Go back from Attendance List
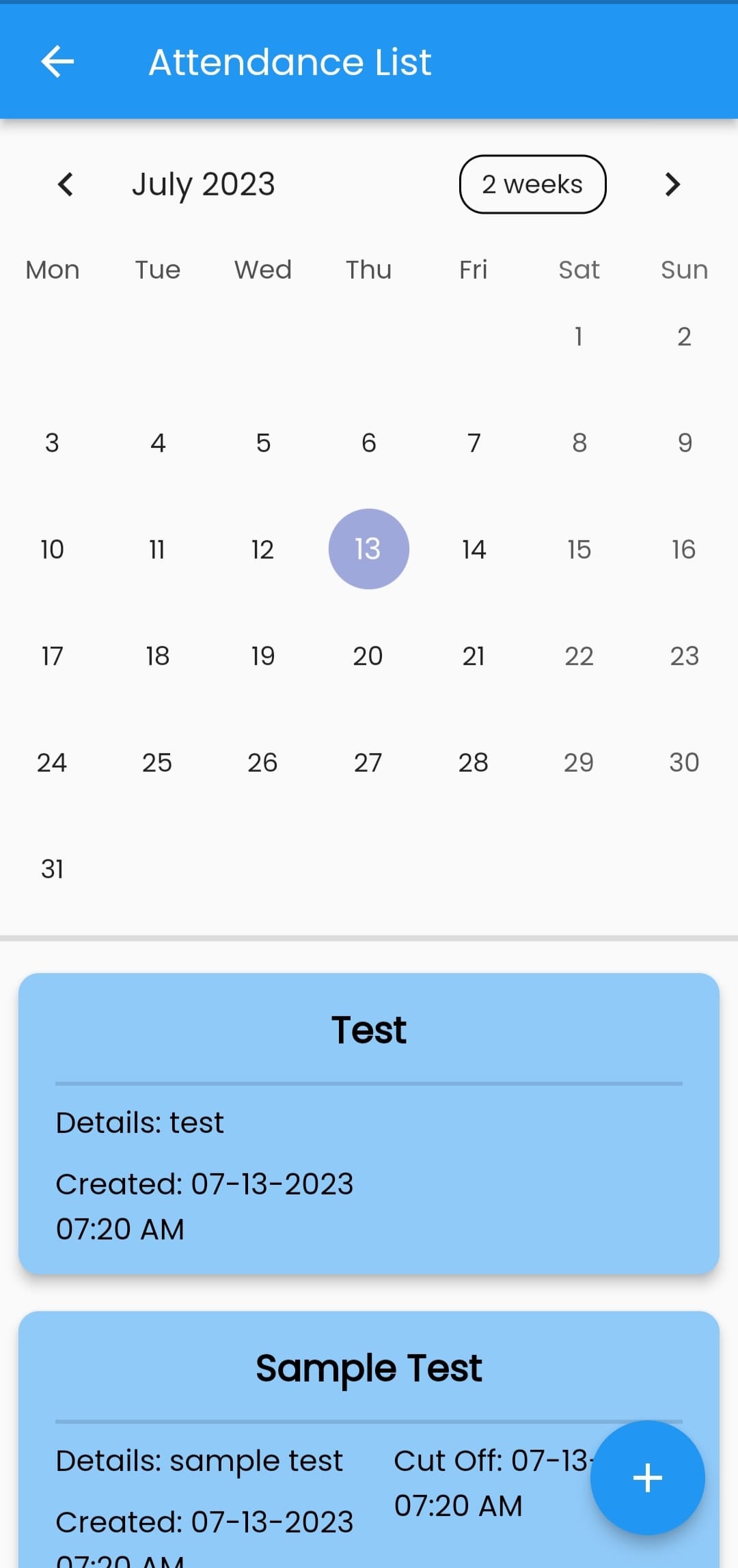The image size is (738, 1568). (57, 61)
